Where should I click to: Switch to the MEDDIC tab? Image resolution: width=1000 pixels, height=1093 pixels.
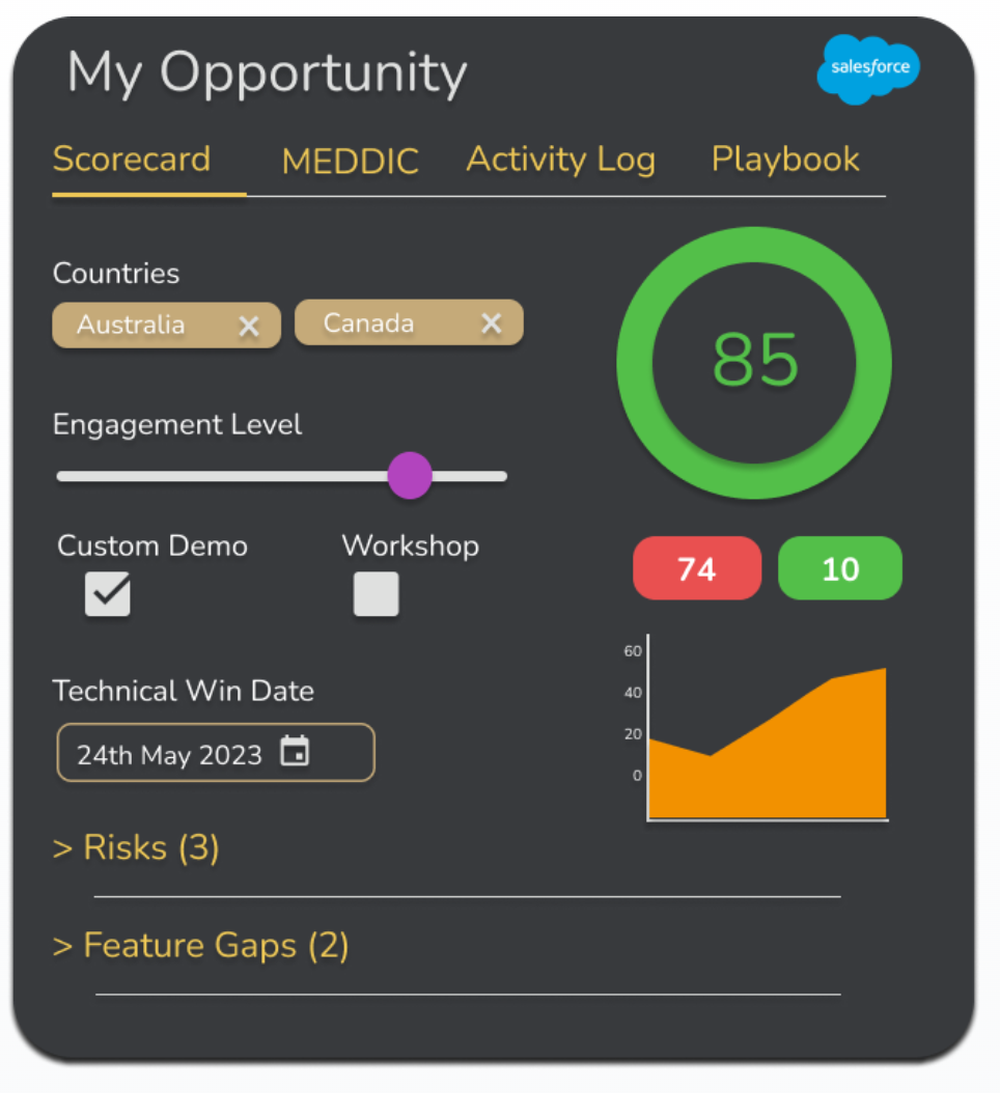tap(350, 161)
